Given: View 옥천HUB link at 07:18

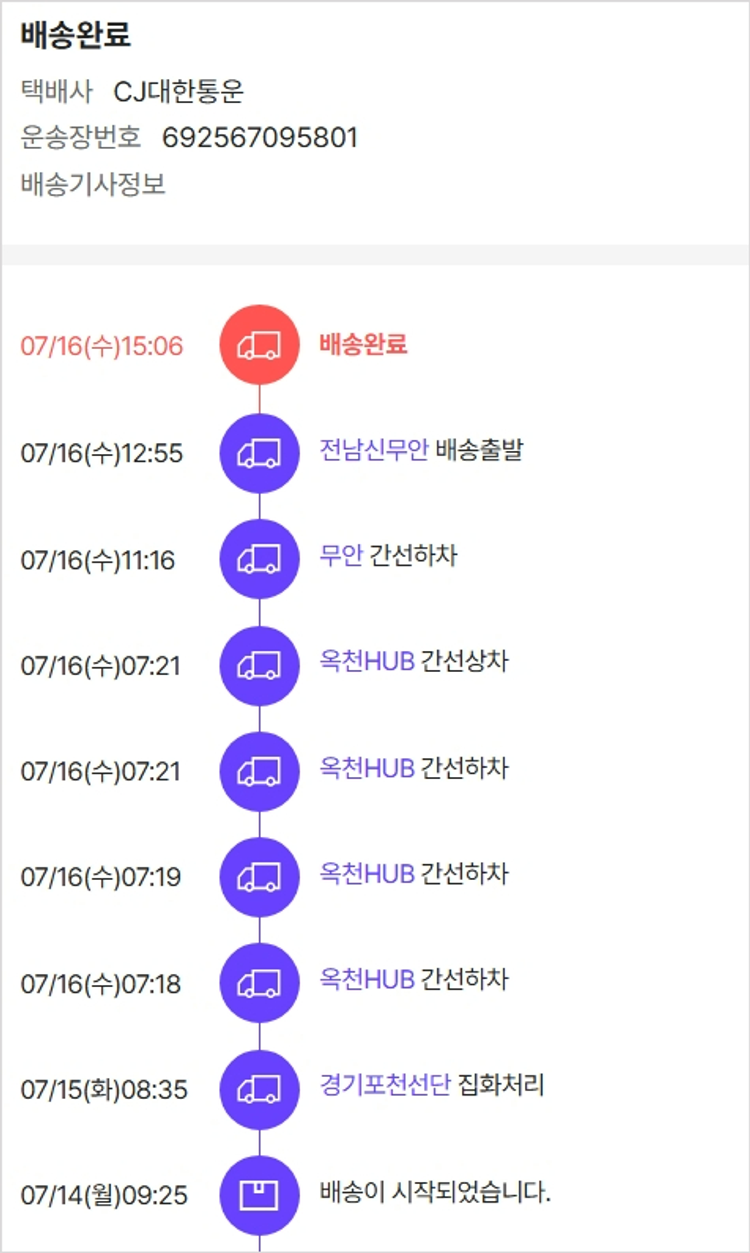Looking at the screenshot, I should tap(366, 980).
